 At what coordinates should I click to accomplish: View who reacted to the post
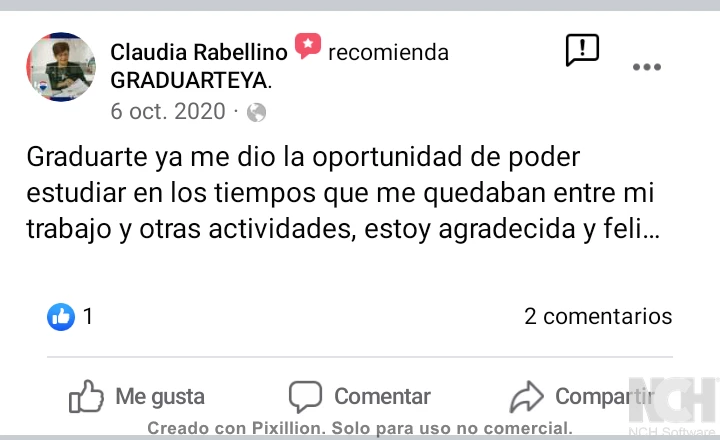click(70, 317)
